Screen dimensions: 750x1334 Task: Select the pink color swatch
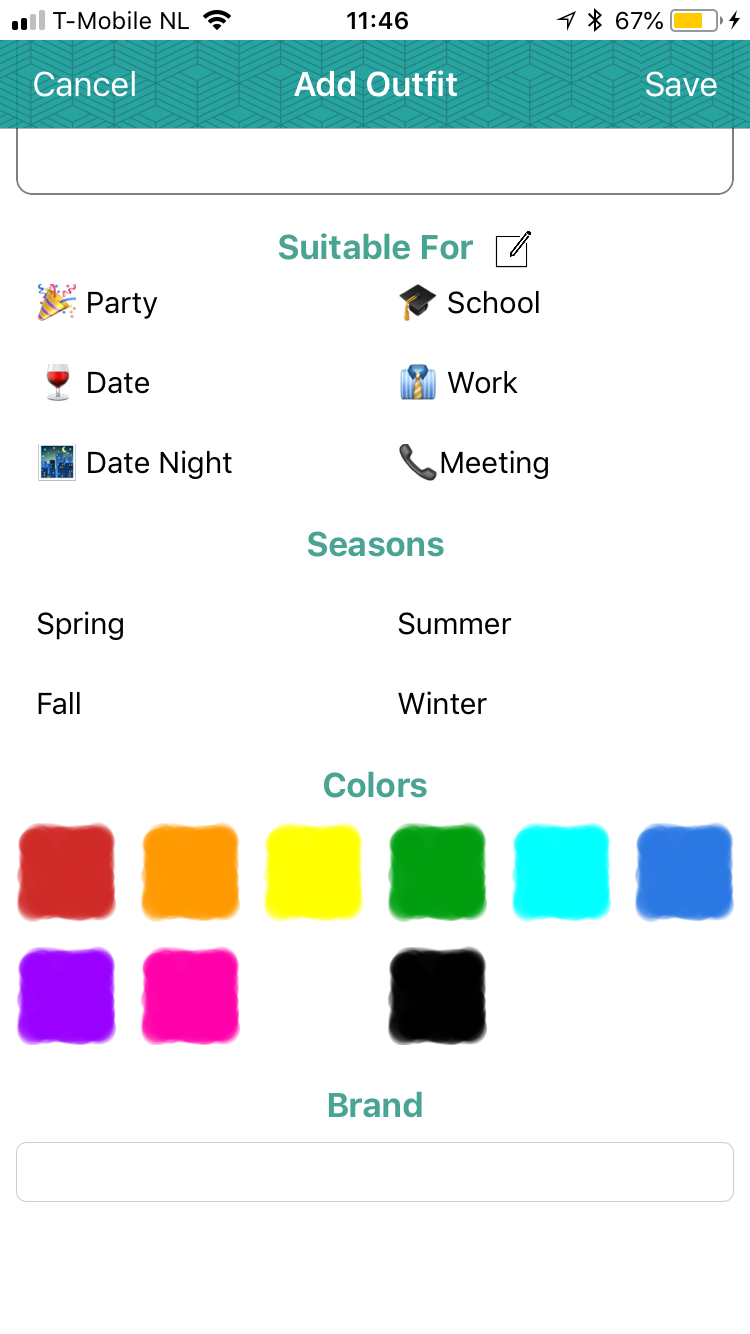tap(190, 995)
